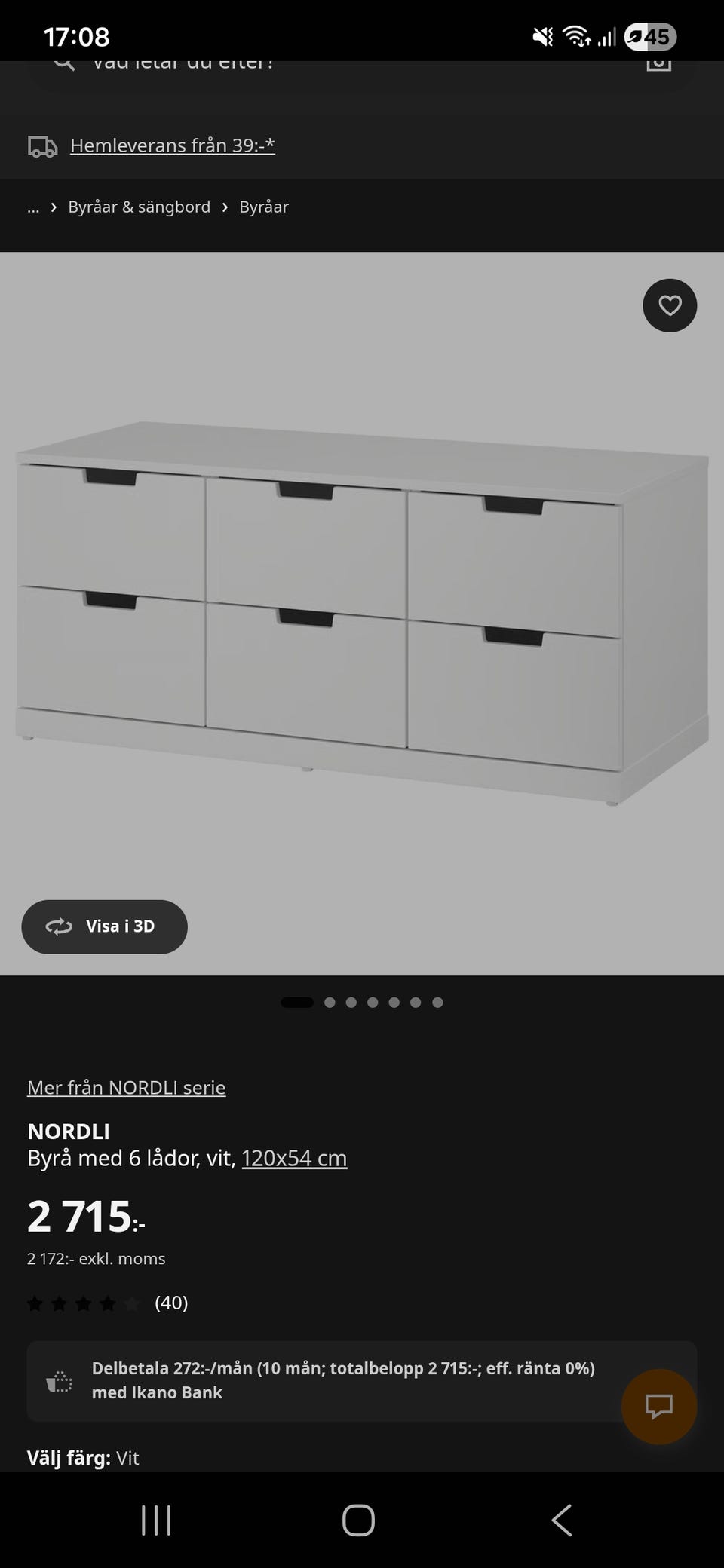Open Hemleverans från 39:-* link
The height and width of the screenshot is (1568, 724).
[x=172, y=145]
